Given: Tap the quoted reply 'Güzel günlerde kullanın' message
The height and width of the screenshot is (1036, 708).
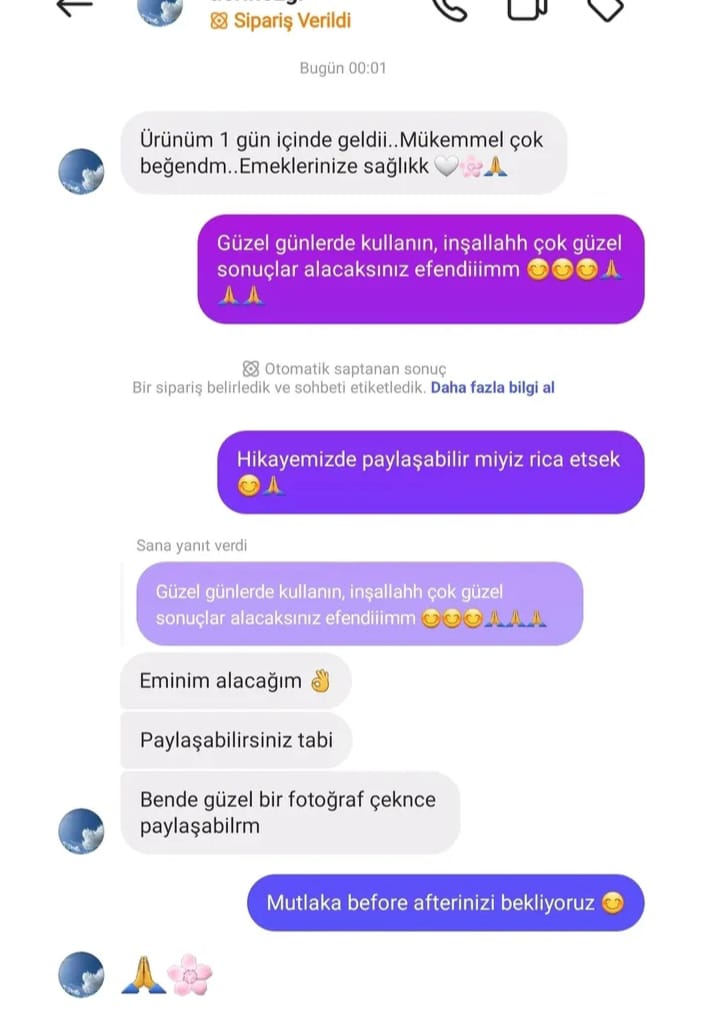Looking at the screenshot, I should point(359,604).
